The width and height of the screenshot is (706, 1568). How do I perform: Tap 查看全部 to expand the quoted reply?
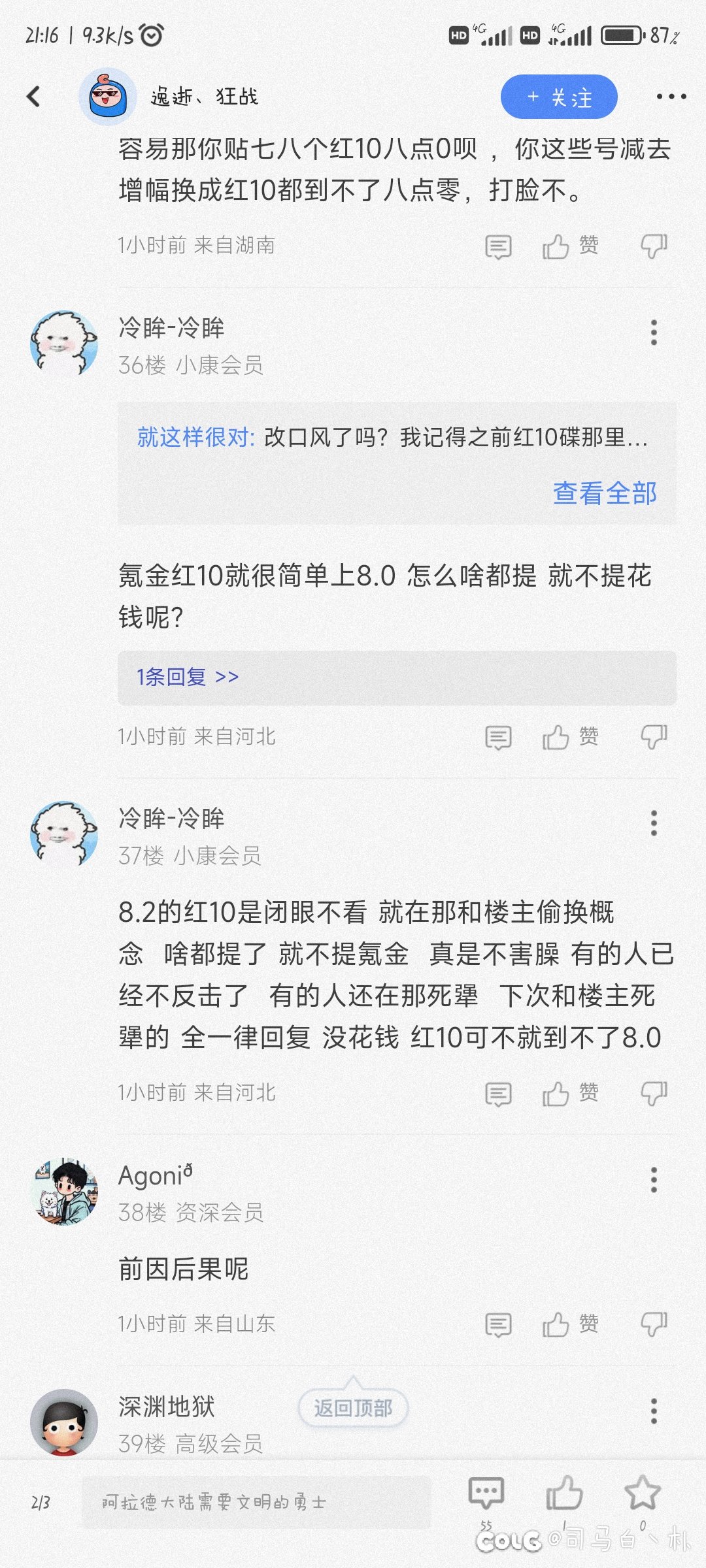[605, 493]
